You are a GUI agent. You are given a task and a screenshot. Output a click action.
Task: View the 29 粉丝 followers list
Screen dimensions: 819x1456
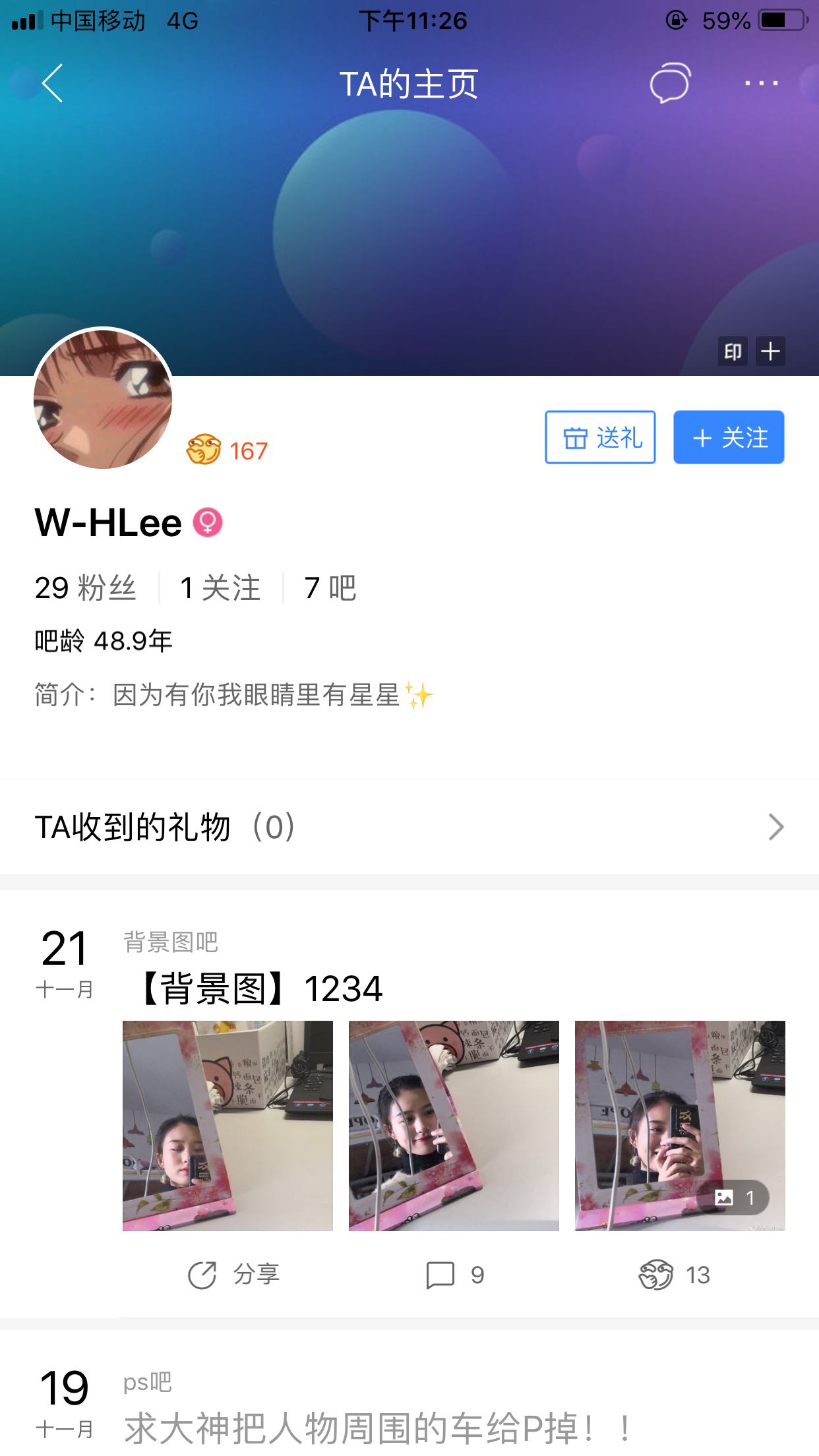(x=85, y=588)
